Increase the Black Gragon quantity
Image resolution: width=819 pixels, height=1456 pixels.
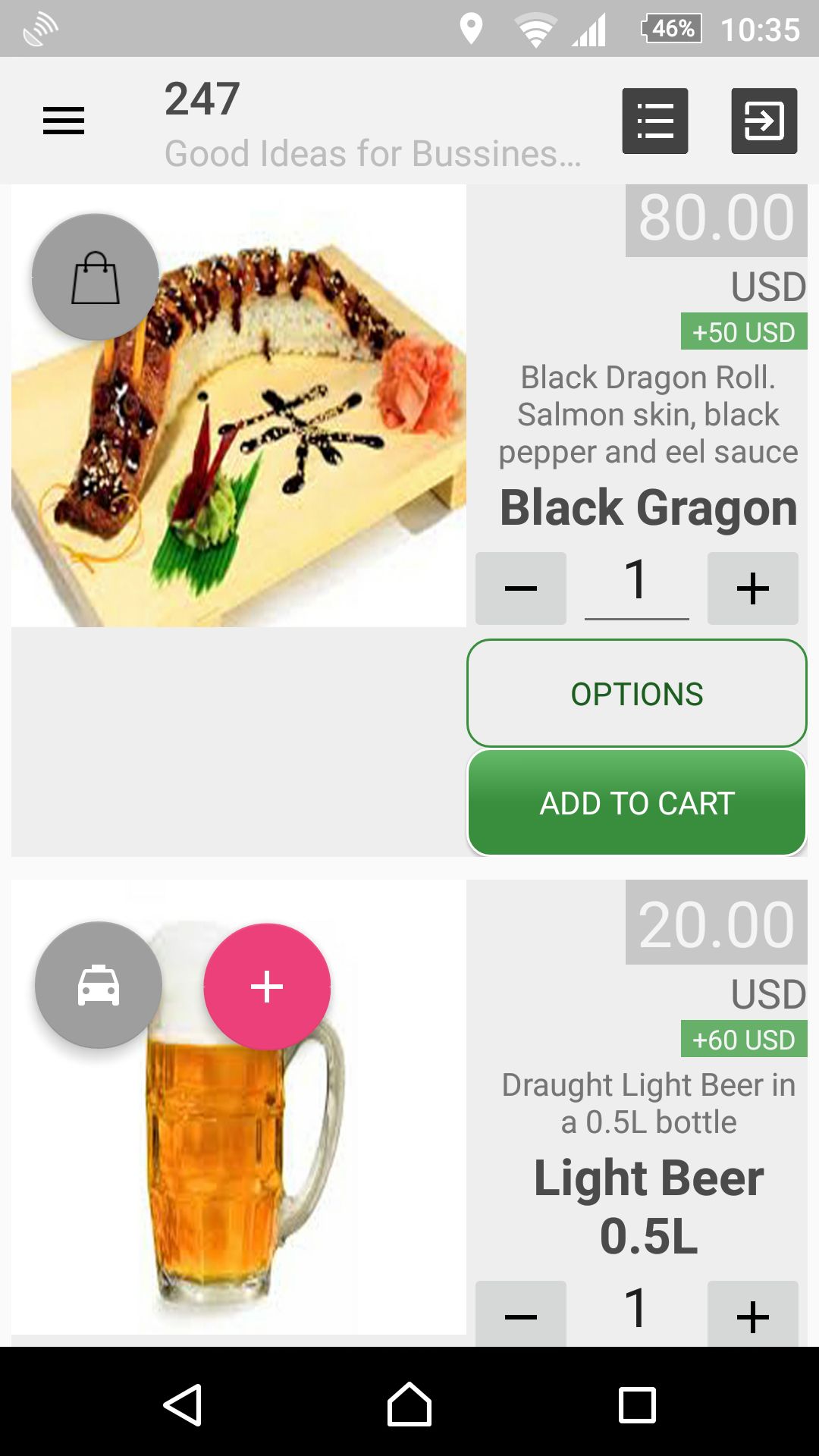tap(752, 588)
